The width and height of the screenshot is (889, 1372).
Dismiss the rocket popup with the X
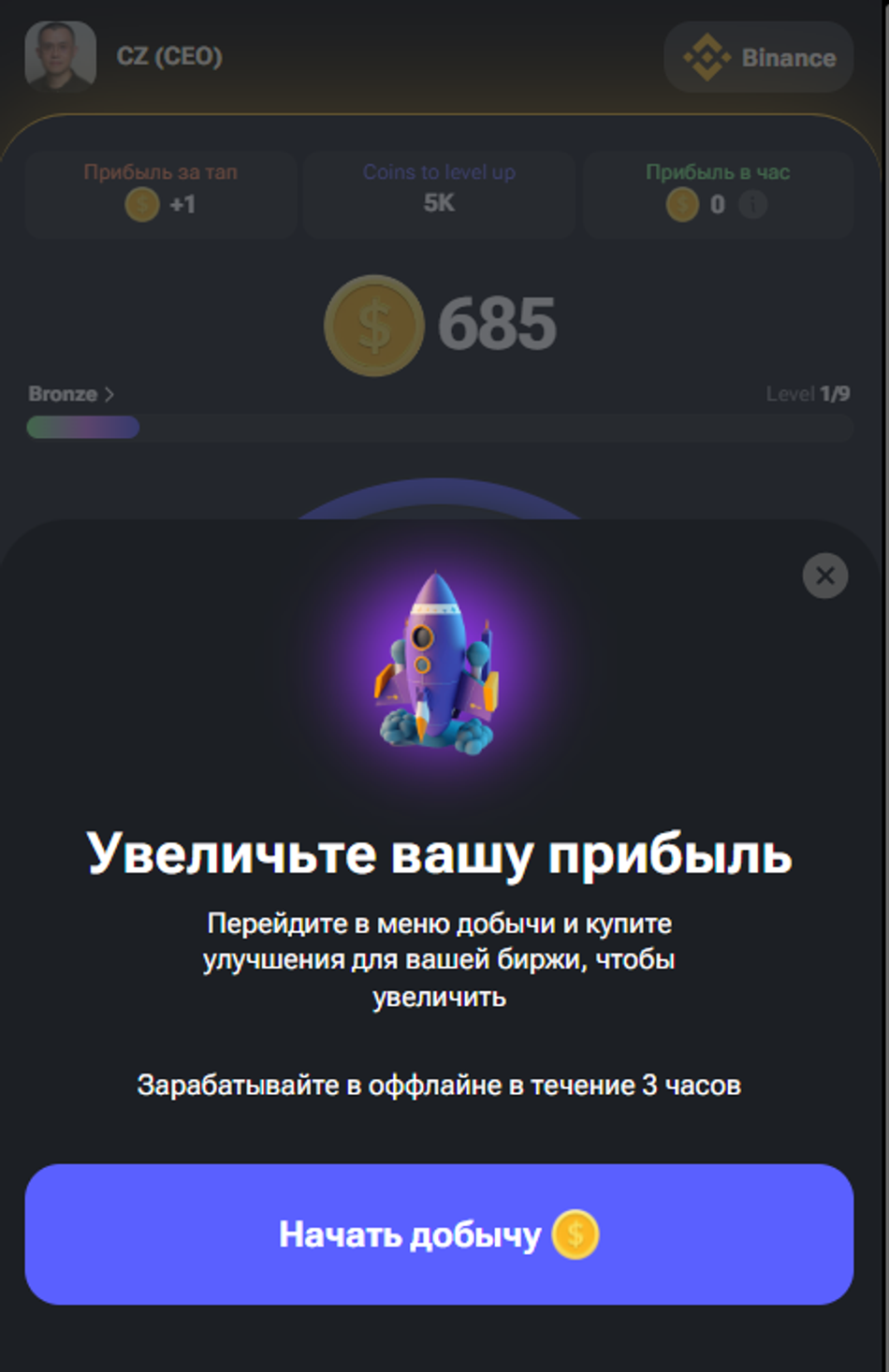[x=824, y=576]
